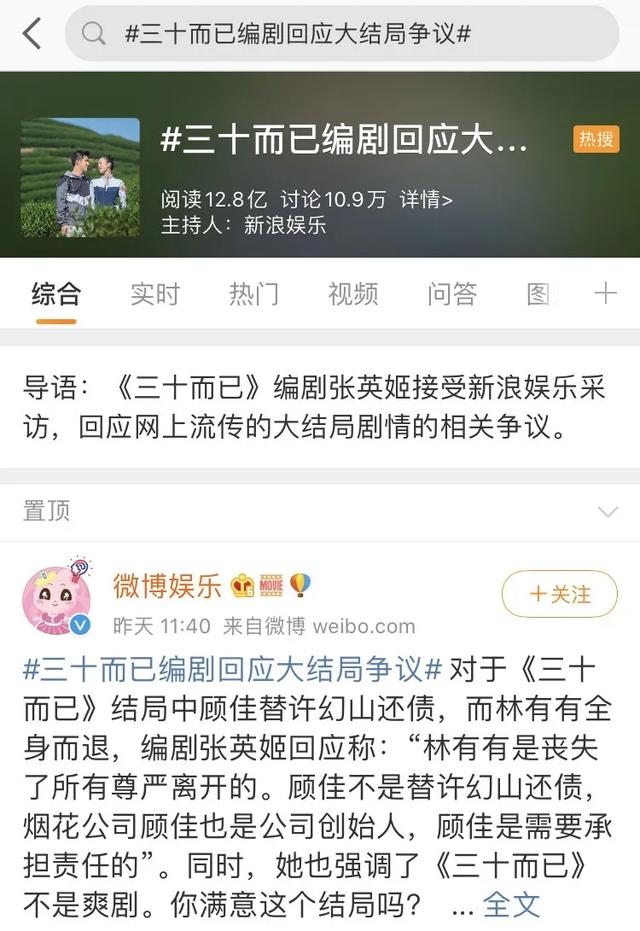Tap the plus icon beside the tabs
The height and width of the screenshot is (931, 640).
(606, 293)
